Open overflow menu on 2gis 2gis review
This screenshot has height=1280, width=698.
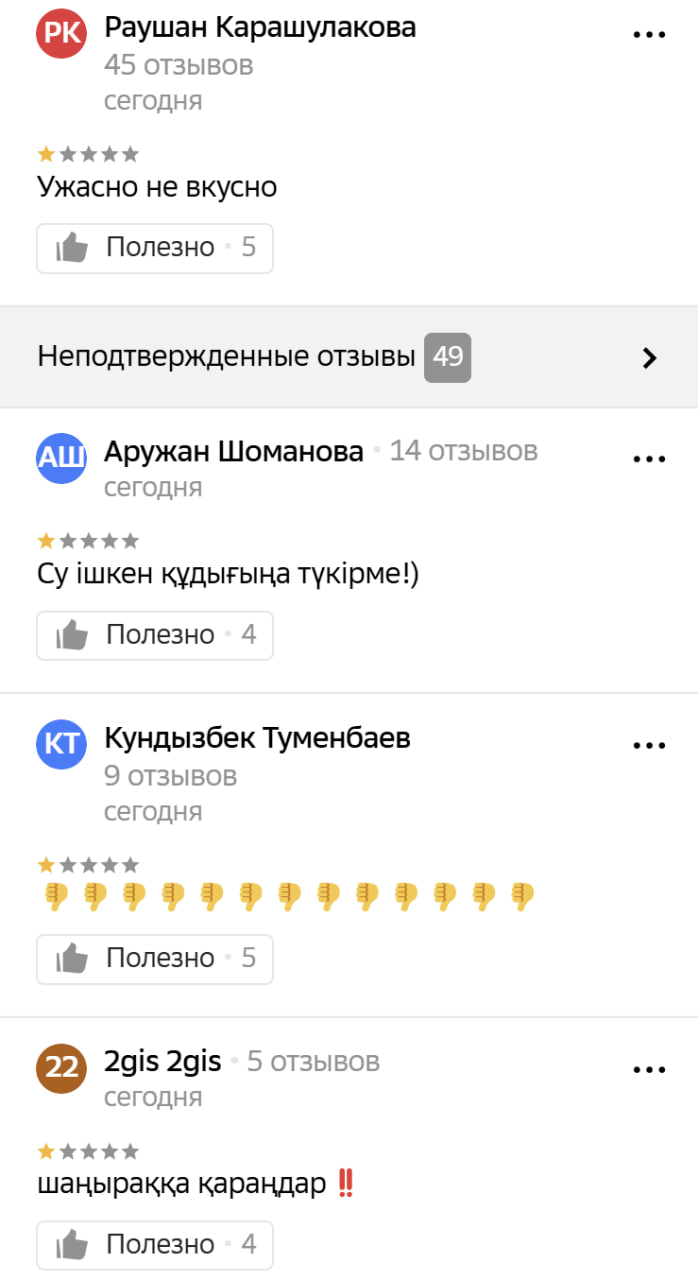tap(649, 1069)
